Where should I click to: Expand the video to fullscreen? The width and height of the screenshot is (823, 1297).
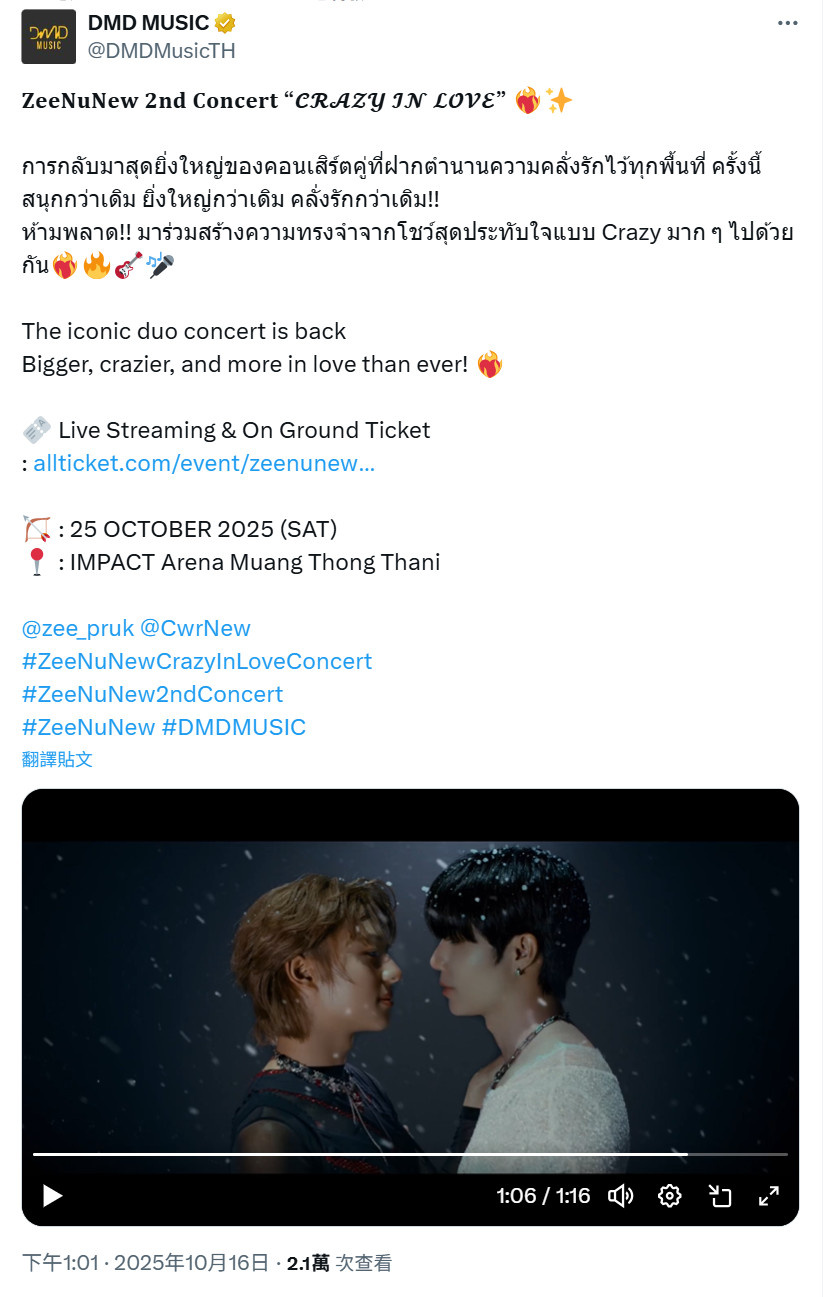coord(768,1195)
